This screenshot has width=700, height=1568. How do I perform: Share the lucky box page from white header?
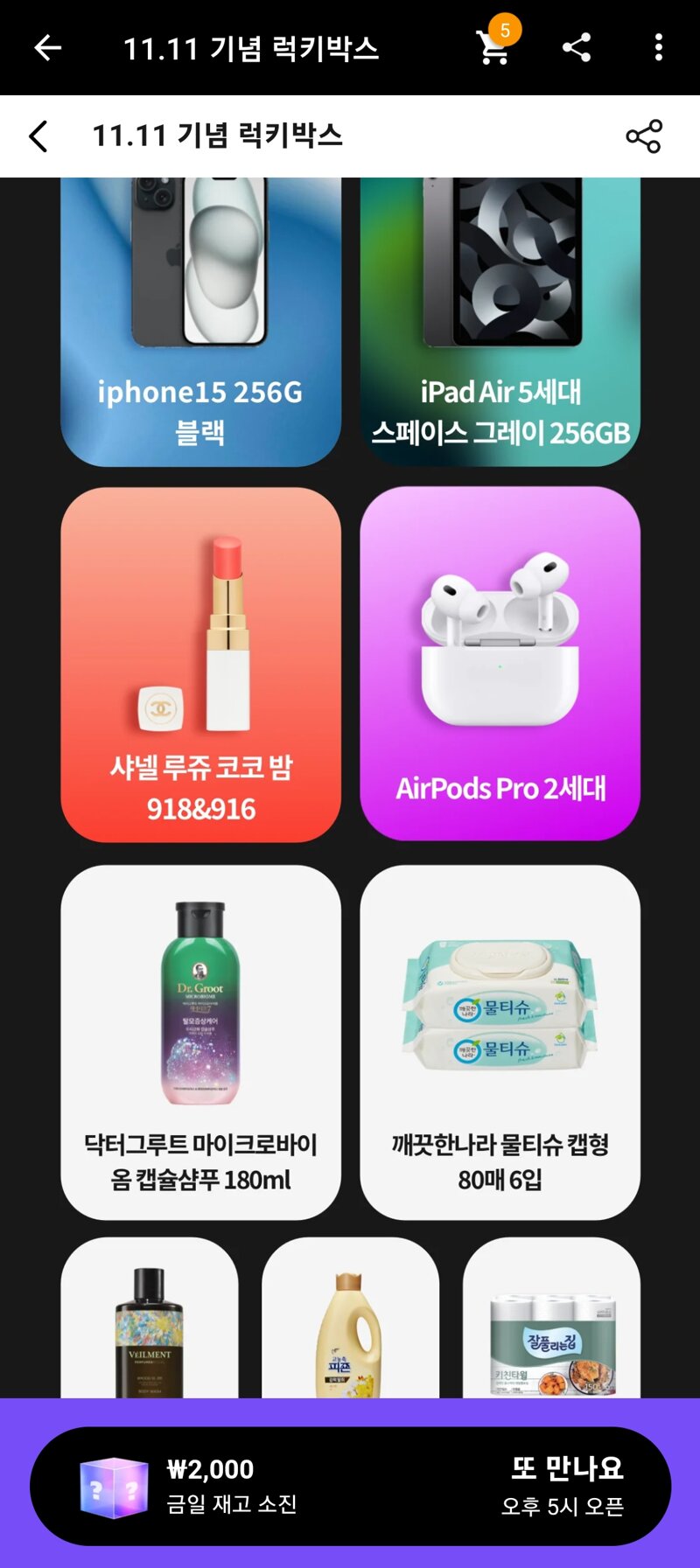[x=643, y=136]
